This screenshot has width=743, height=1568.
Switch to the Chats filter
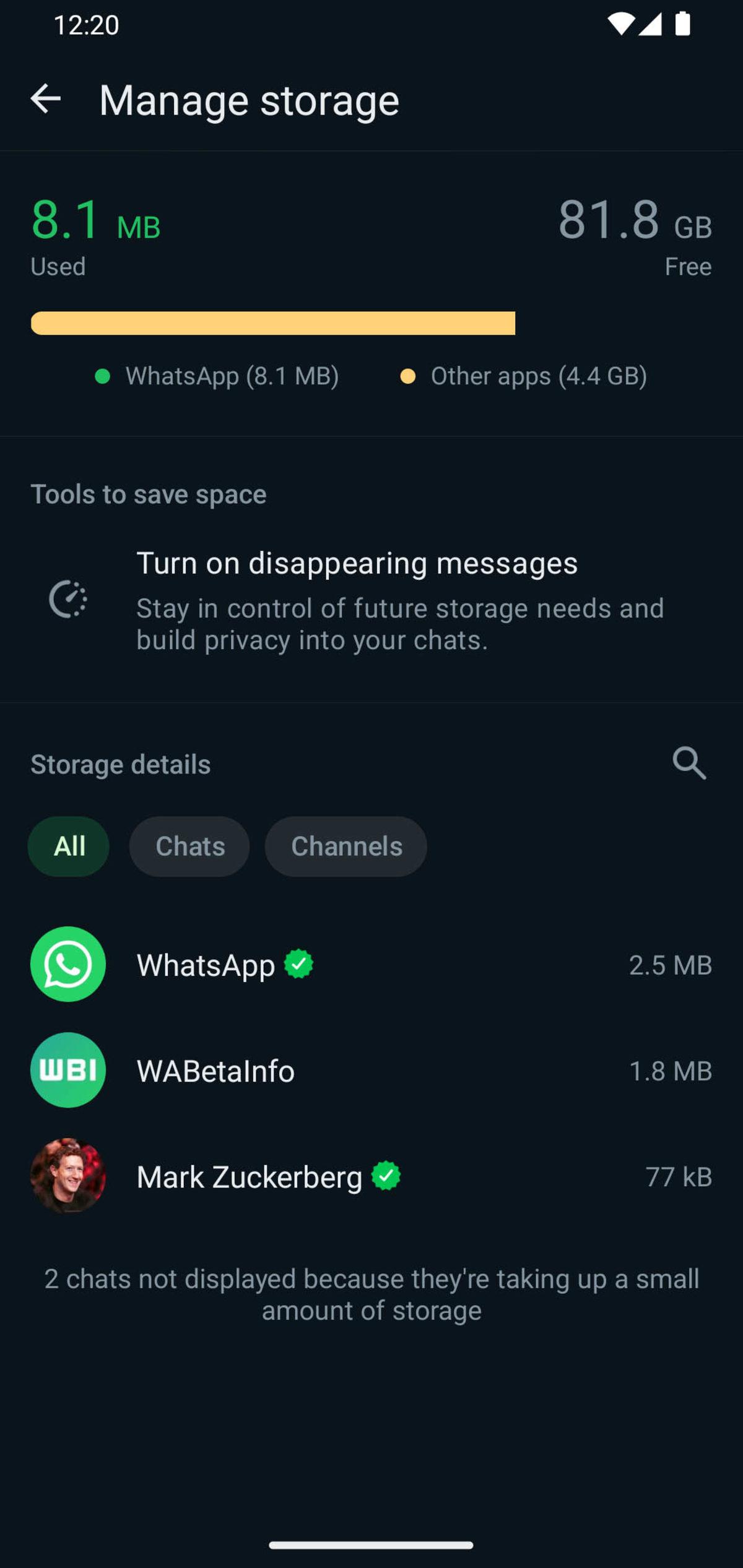click(x=189, y=846)
